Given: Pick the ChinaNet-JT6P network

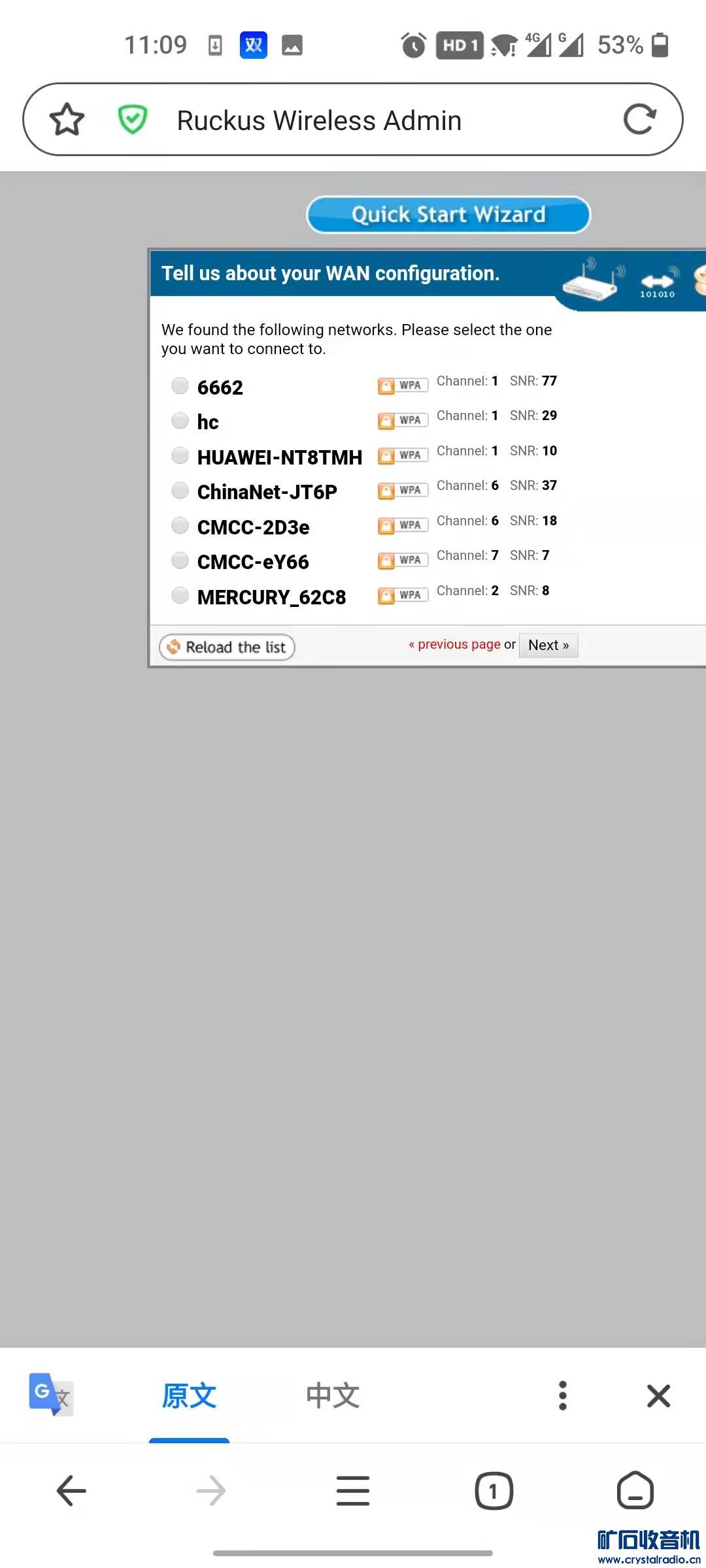Looking at the screenshot, I should point(180,491).
